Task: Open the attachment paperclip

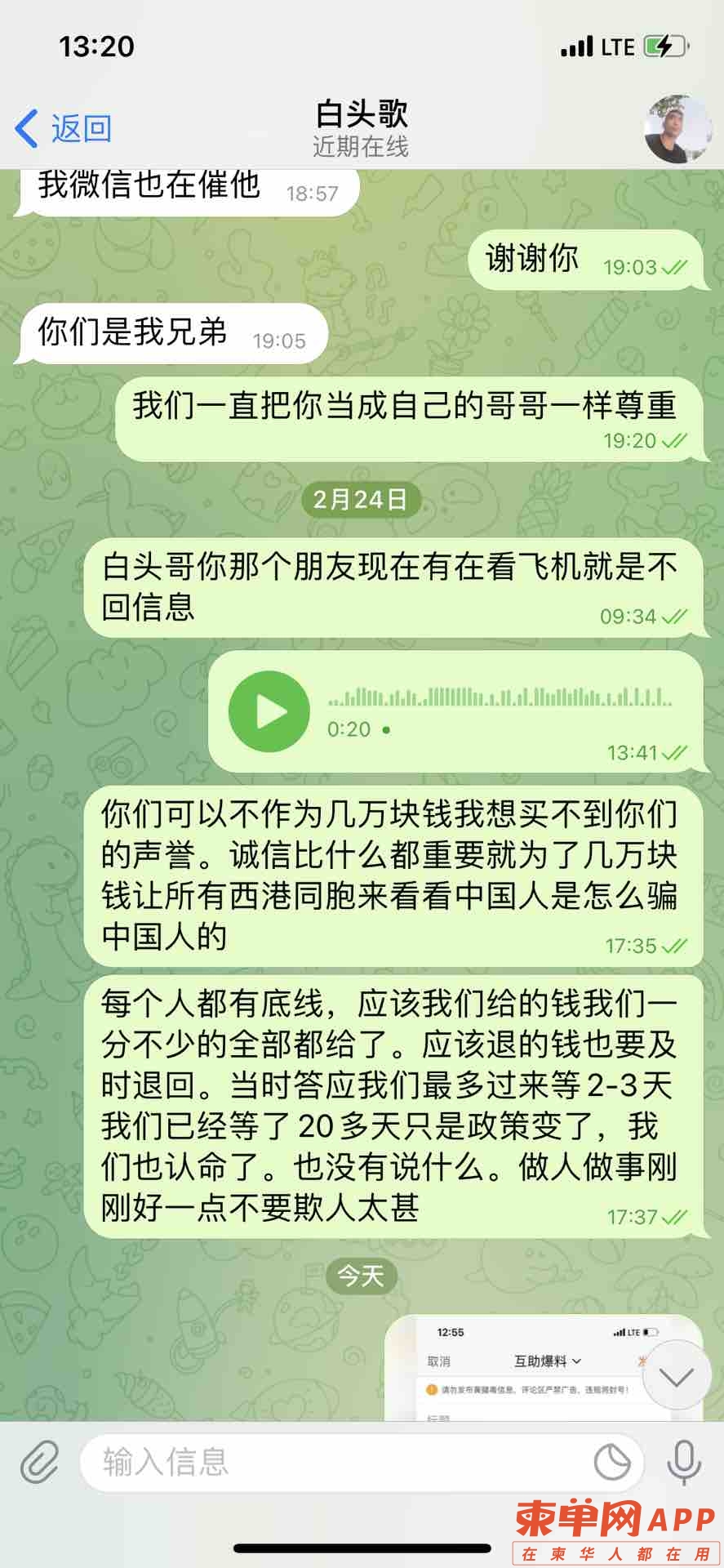Action: pos(39,1462)
